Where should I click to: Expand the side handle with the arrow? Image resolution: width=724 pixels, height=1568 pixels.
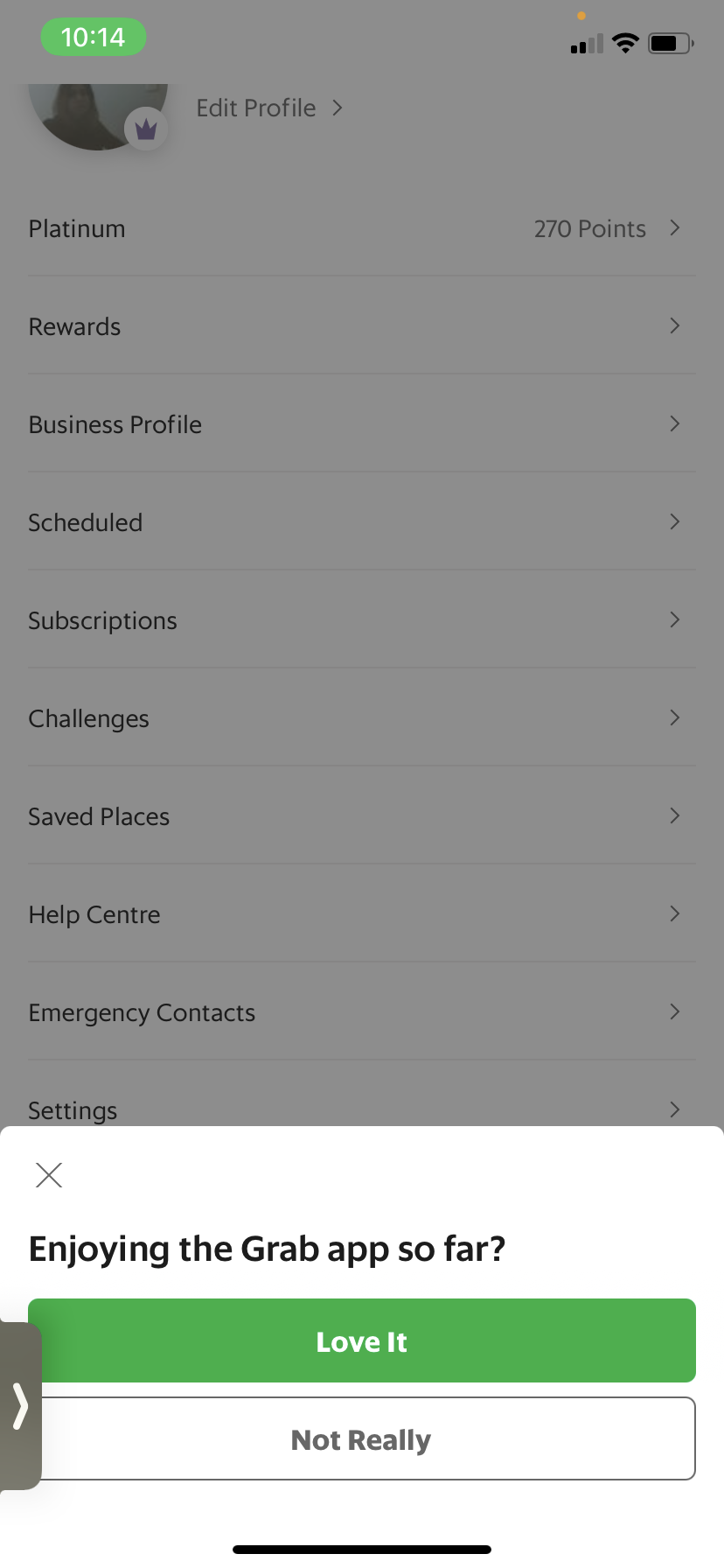coord(20,1405)
